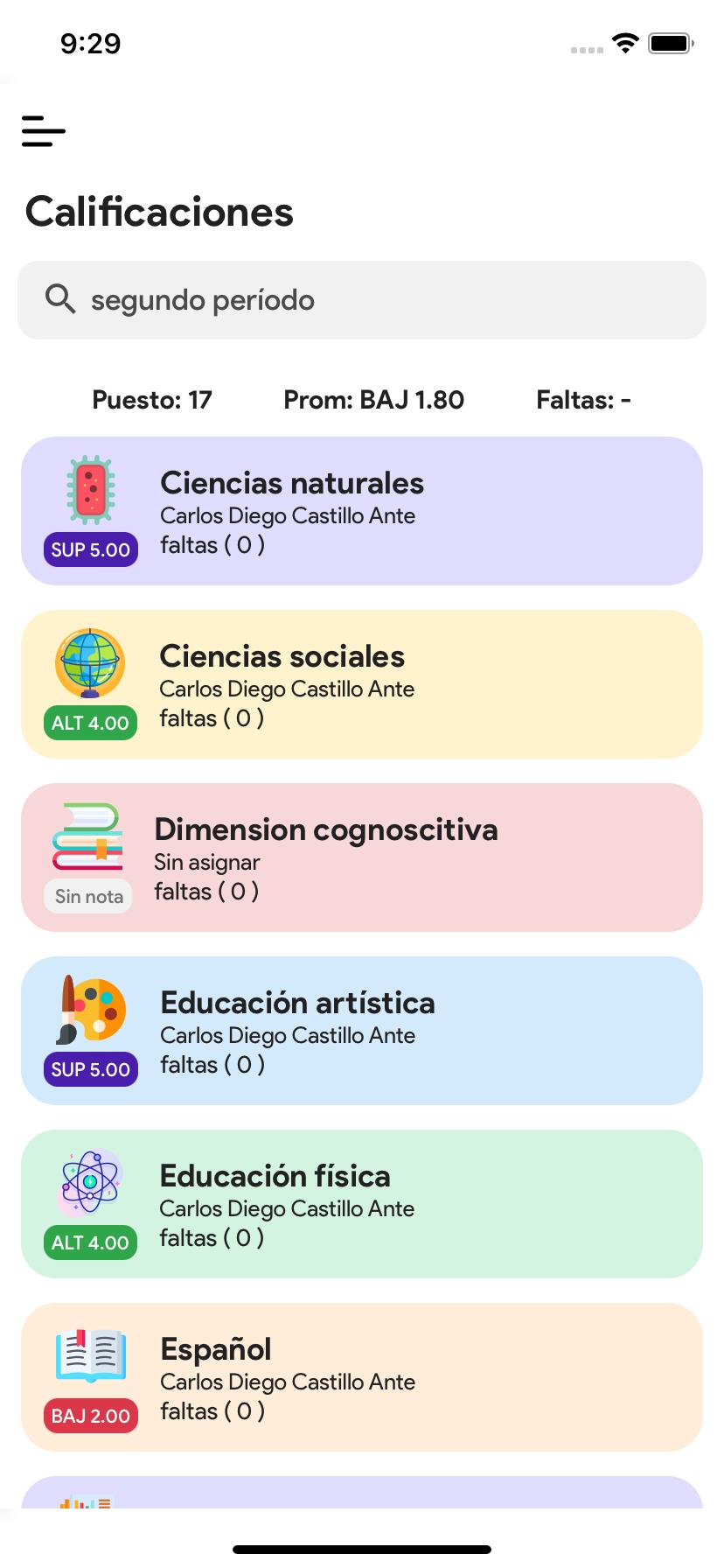Open the Ciencias naturales grade card

pos(362,511)
